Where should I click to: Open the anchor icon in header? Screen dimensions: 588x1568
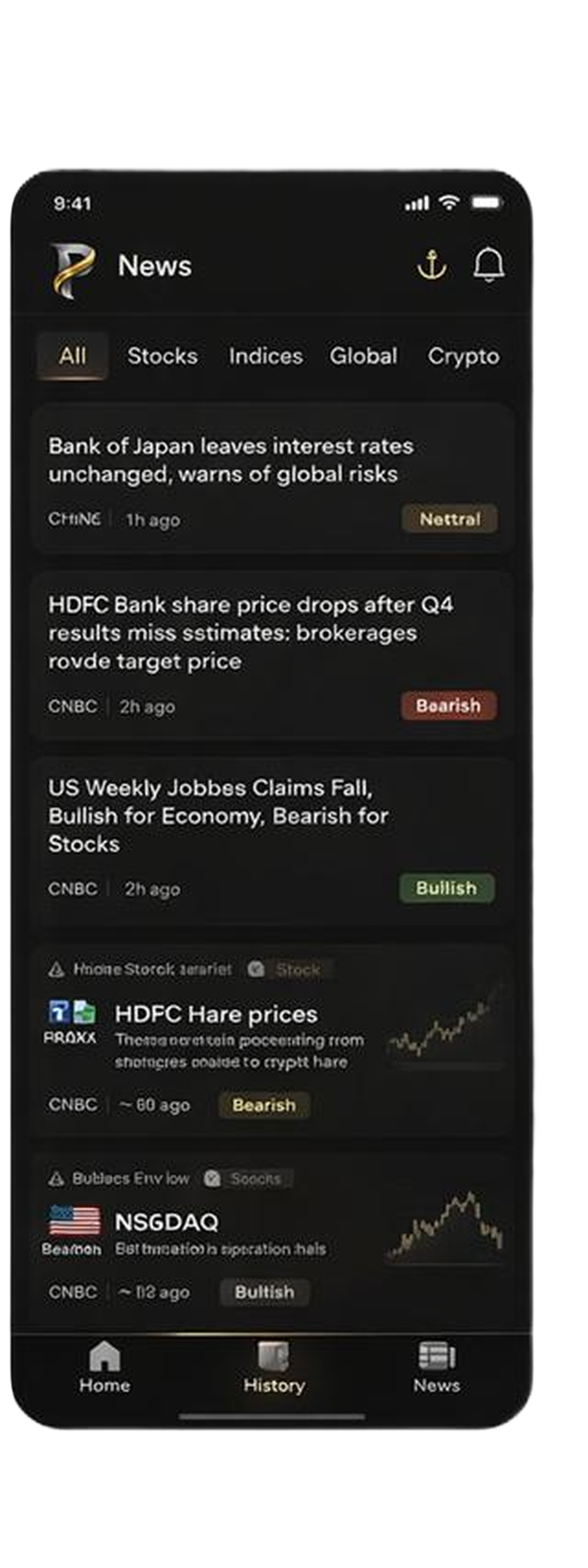[x=431, y=264]
